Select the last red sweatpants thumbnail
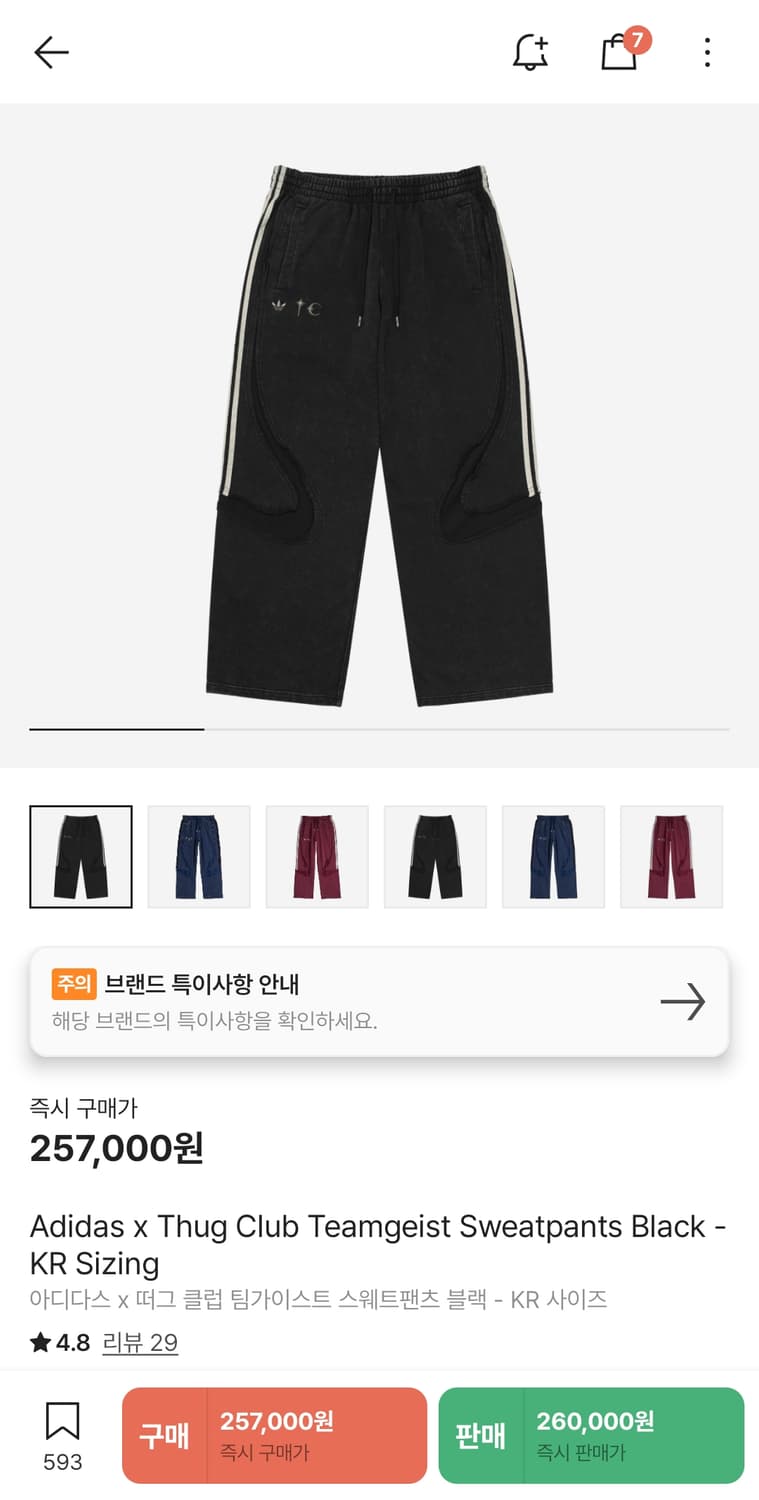 (x=671, y=857)
